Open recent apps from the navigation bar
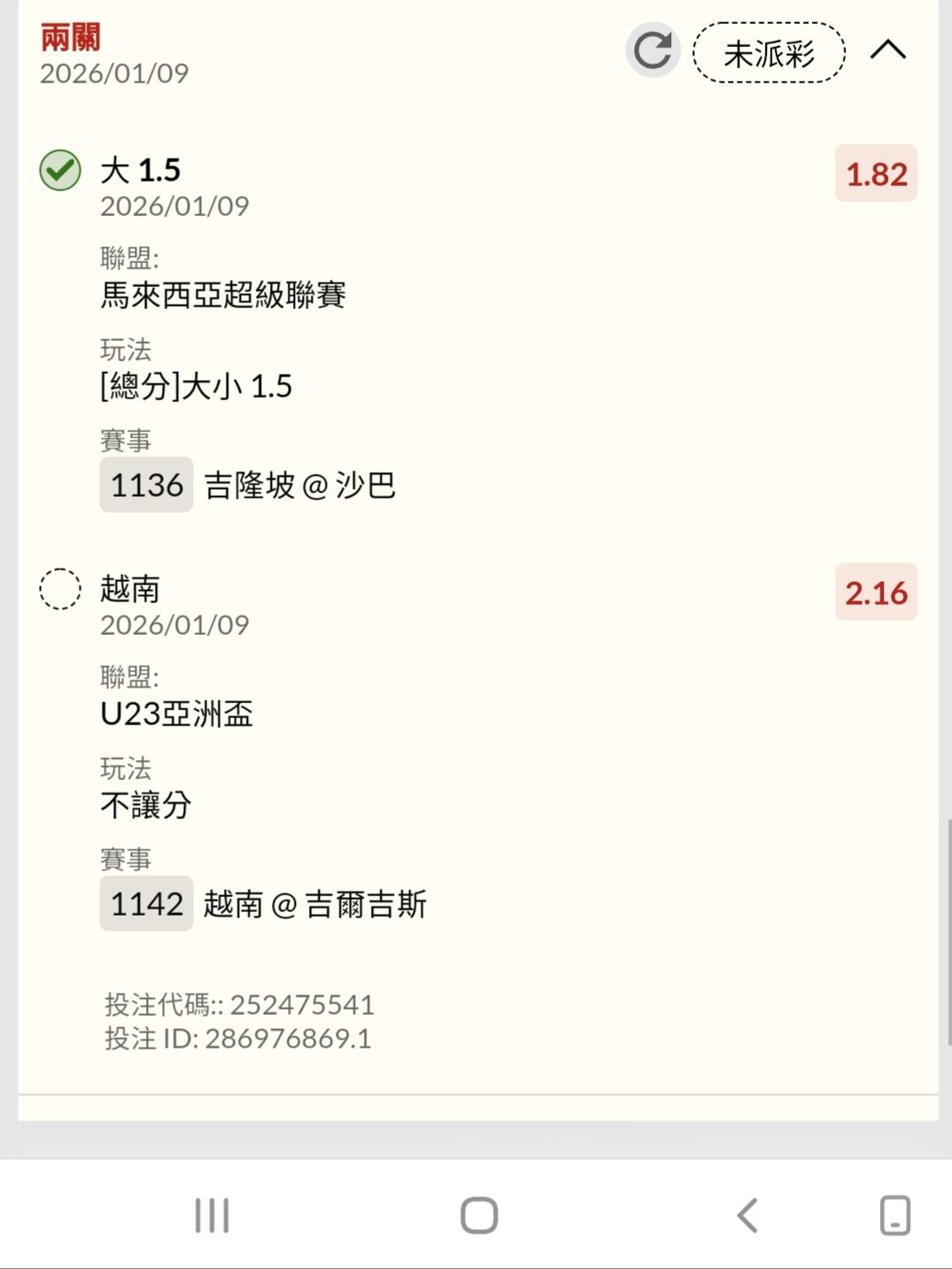The width and height of the screenshot is (952, 1269). coord(212,1215)
